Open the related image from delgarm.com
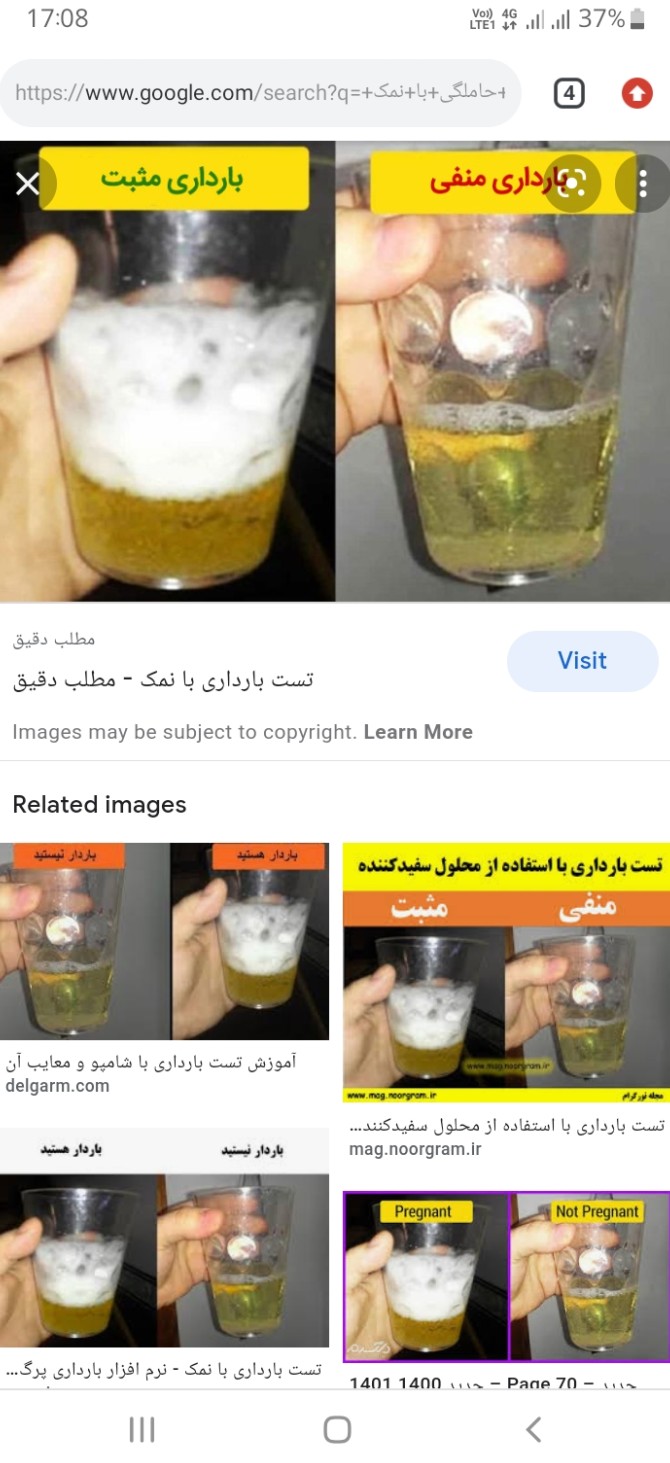 (165, 942)
